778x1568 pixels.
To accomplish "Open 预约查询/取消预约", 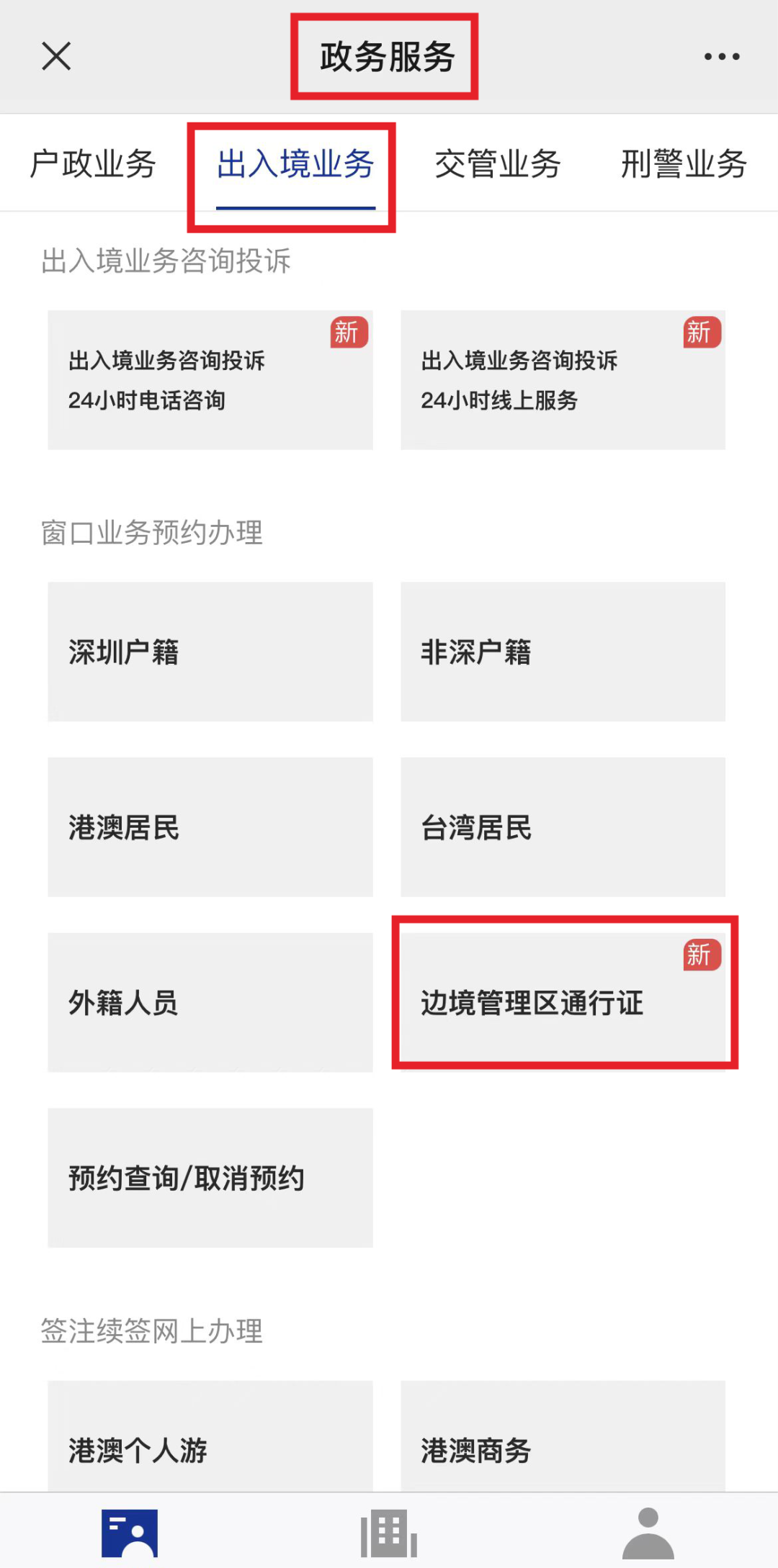I will (210, 1178).
